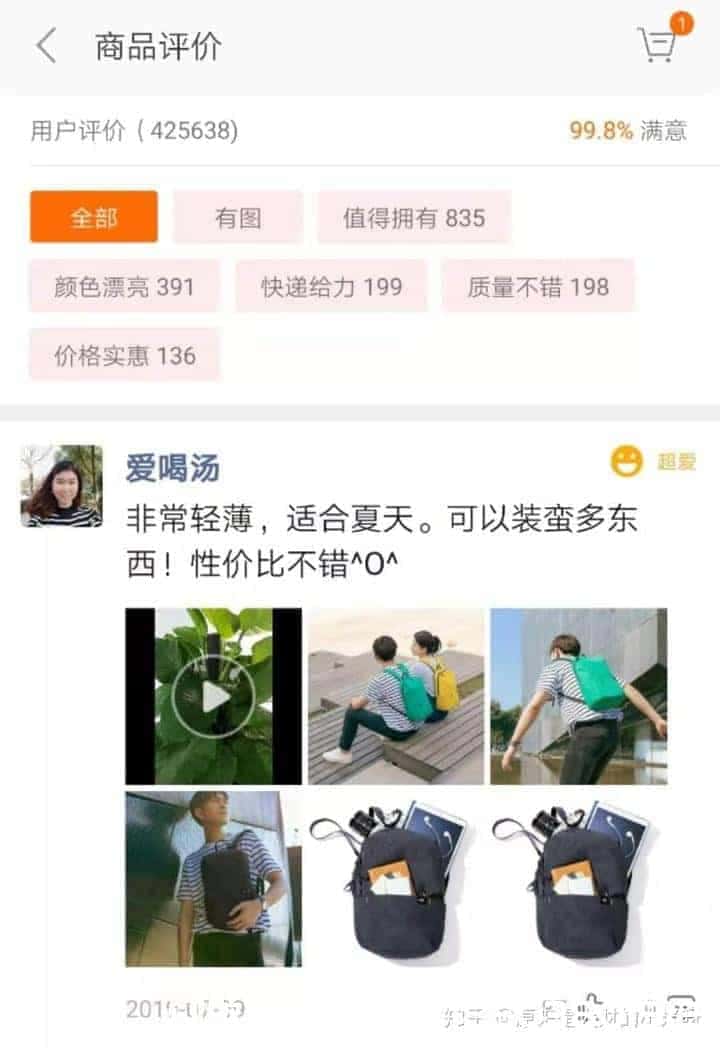Select the 全部 review filter
Image resolution: width=720 pixels, height=1048 pixels.
(x=94, y=217)
